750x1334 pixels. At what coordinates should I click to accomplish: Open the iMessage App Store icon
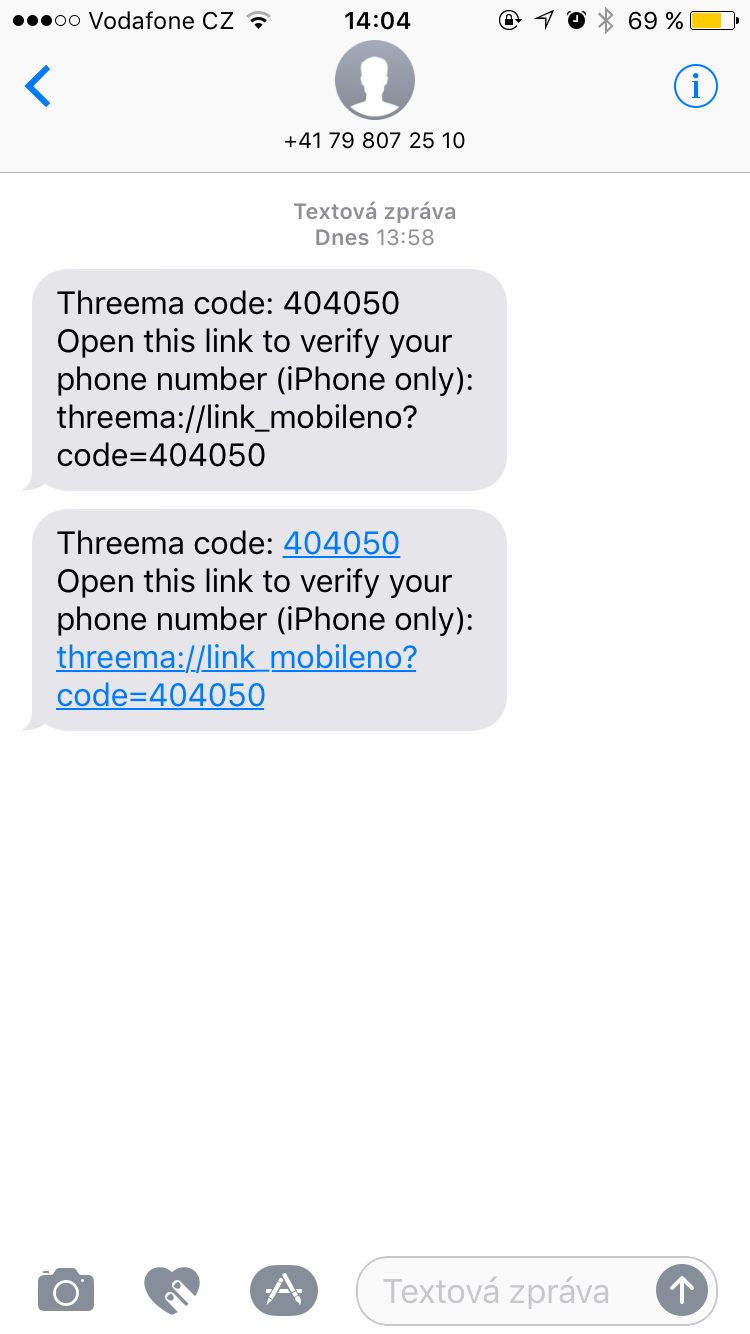(284, 1290)
